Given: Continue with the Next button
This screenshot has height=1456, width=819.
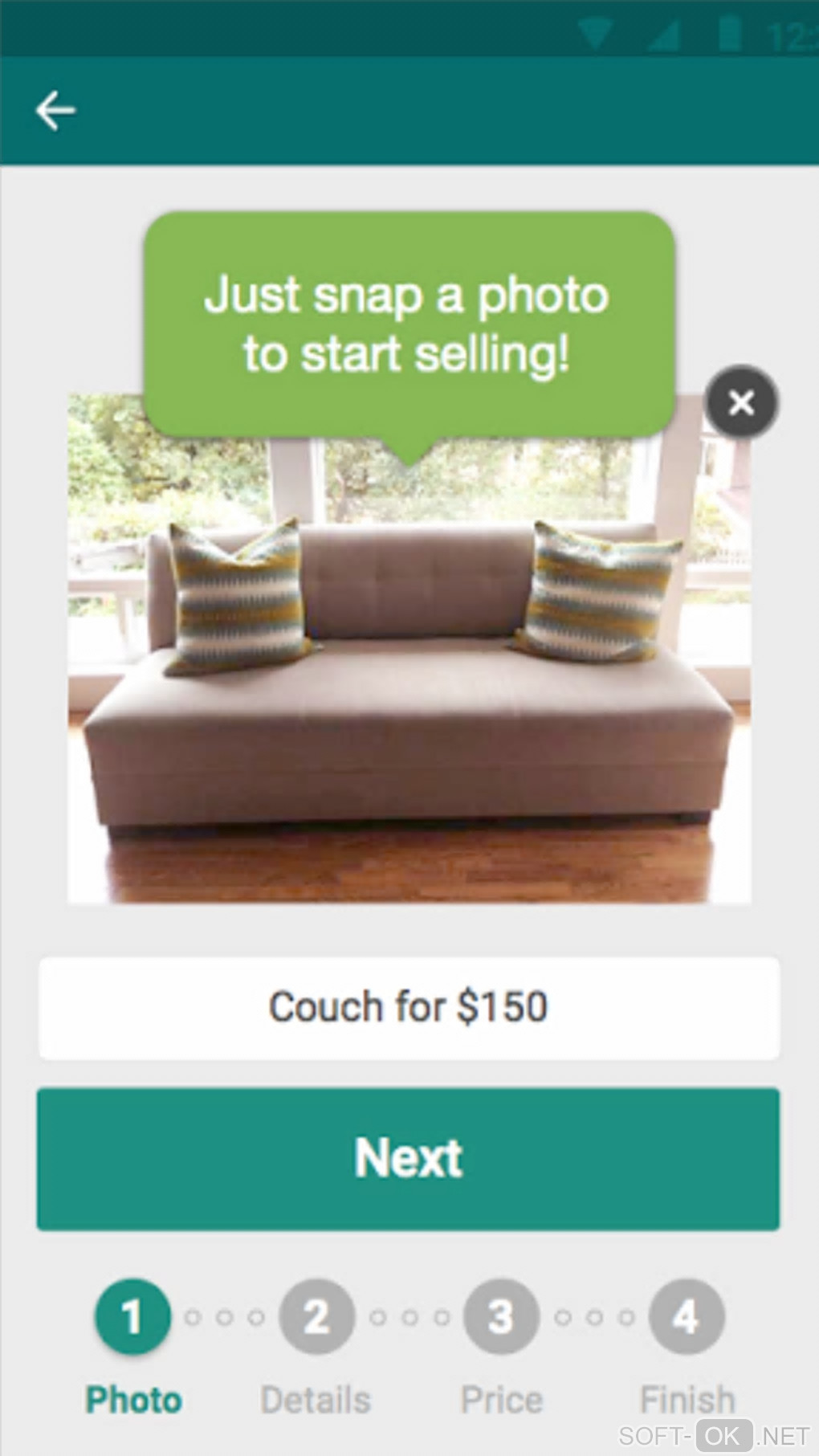Looking at the screenshot, I should (409, 1158).
